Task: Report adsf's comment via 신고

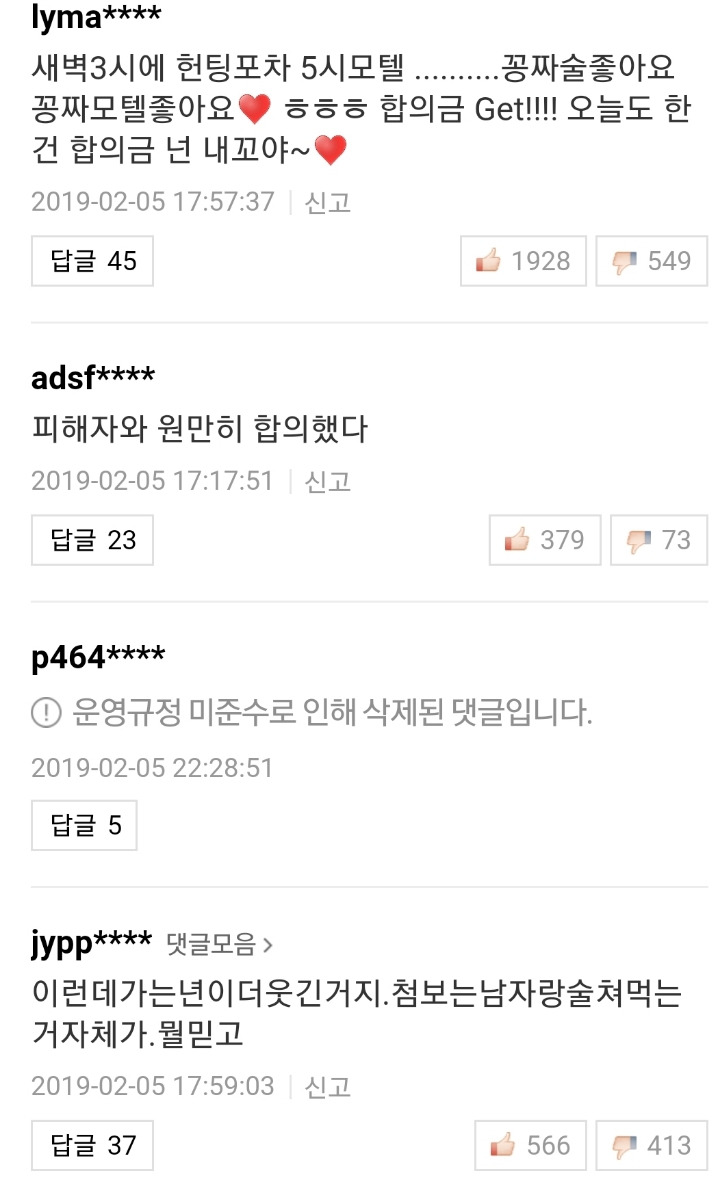Action: tap(328, 481)
